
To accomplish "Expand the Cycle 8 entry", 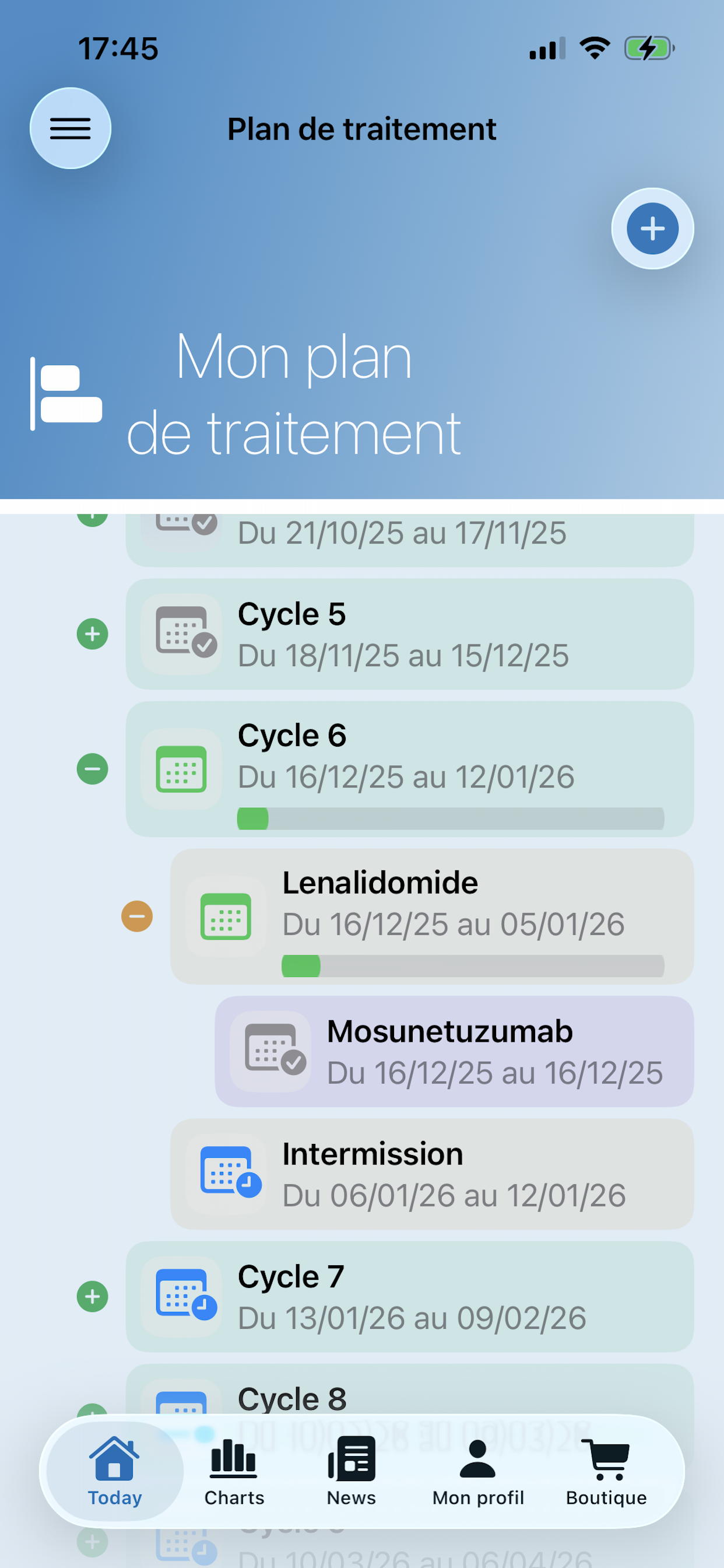I will (x=92, y=1411).
